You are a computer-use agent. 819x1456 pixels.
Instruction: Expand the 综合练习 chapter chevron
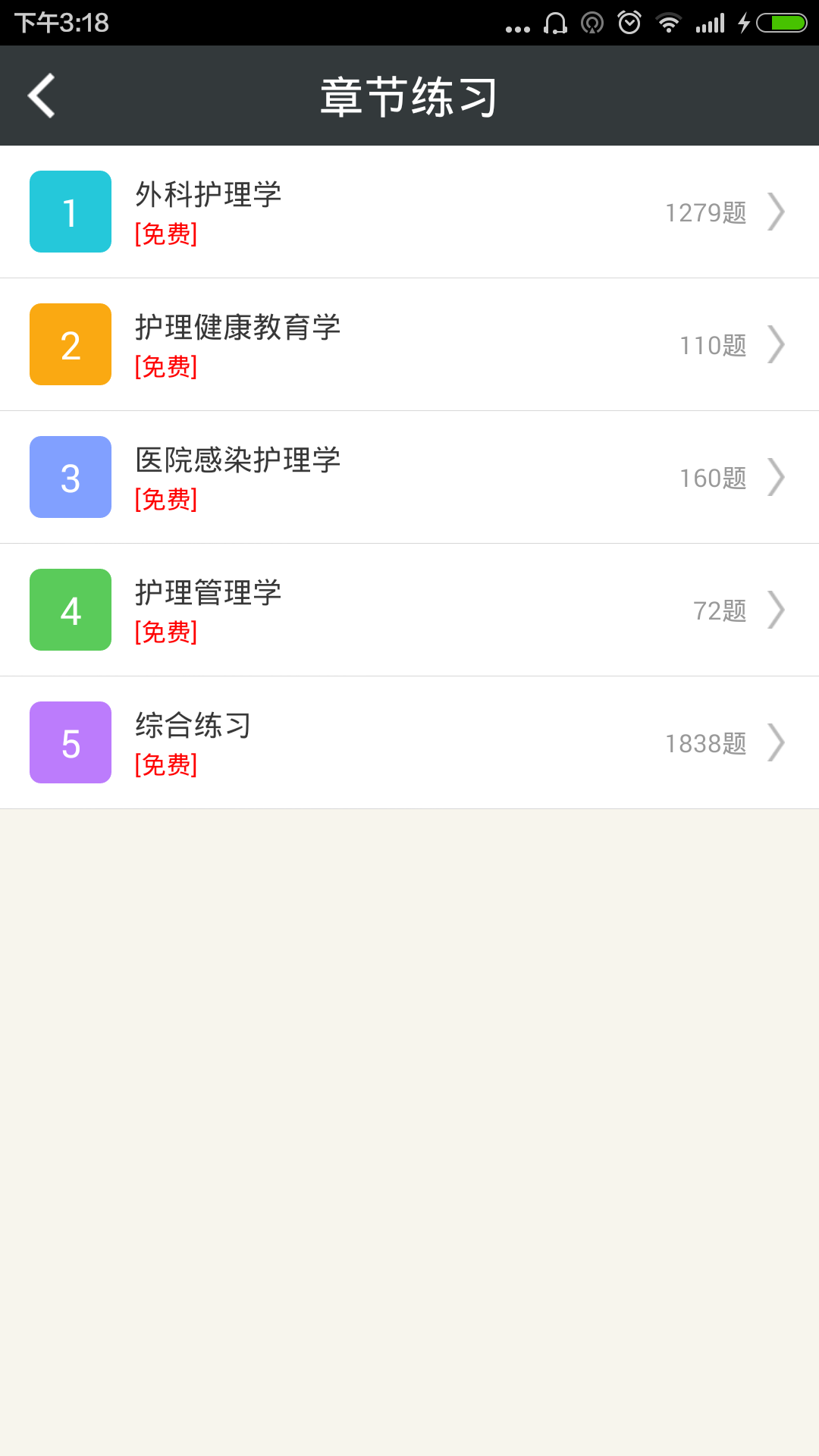click(x=777, y=742)
